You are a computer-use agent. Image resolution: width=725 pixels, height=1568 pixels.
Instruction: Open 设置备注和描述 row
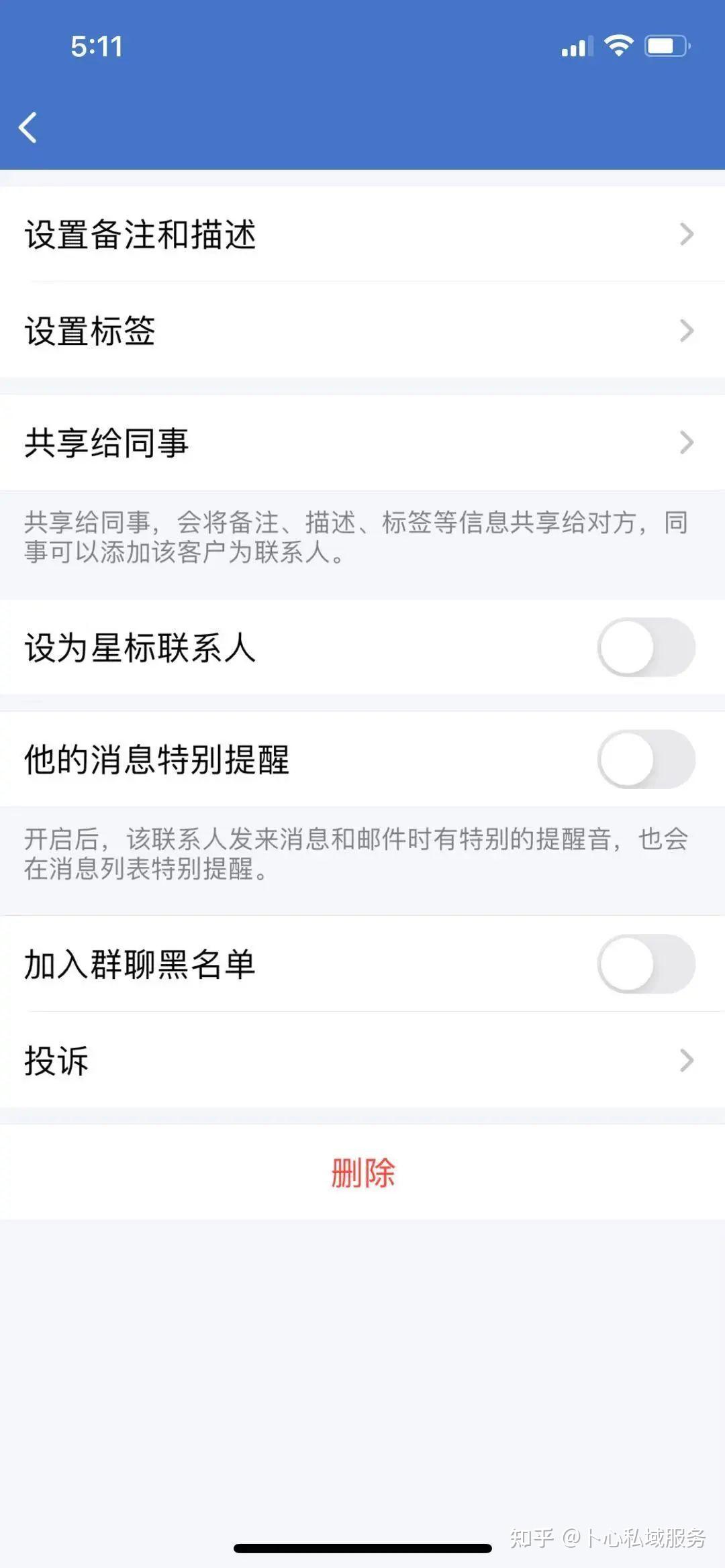362,234
